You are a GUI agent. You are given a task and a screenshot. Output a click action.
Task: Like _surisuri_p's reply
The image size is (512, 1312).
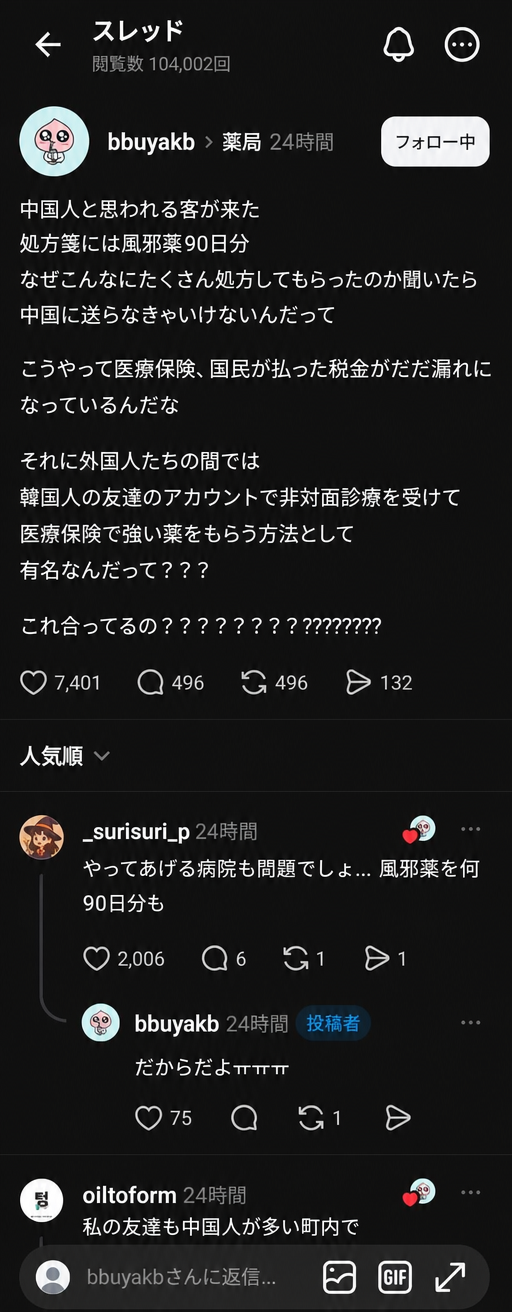[96, 959]
